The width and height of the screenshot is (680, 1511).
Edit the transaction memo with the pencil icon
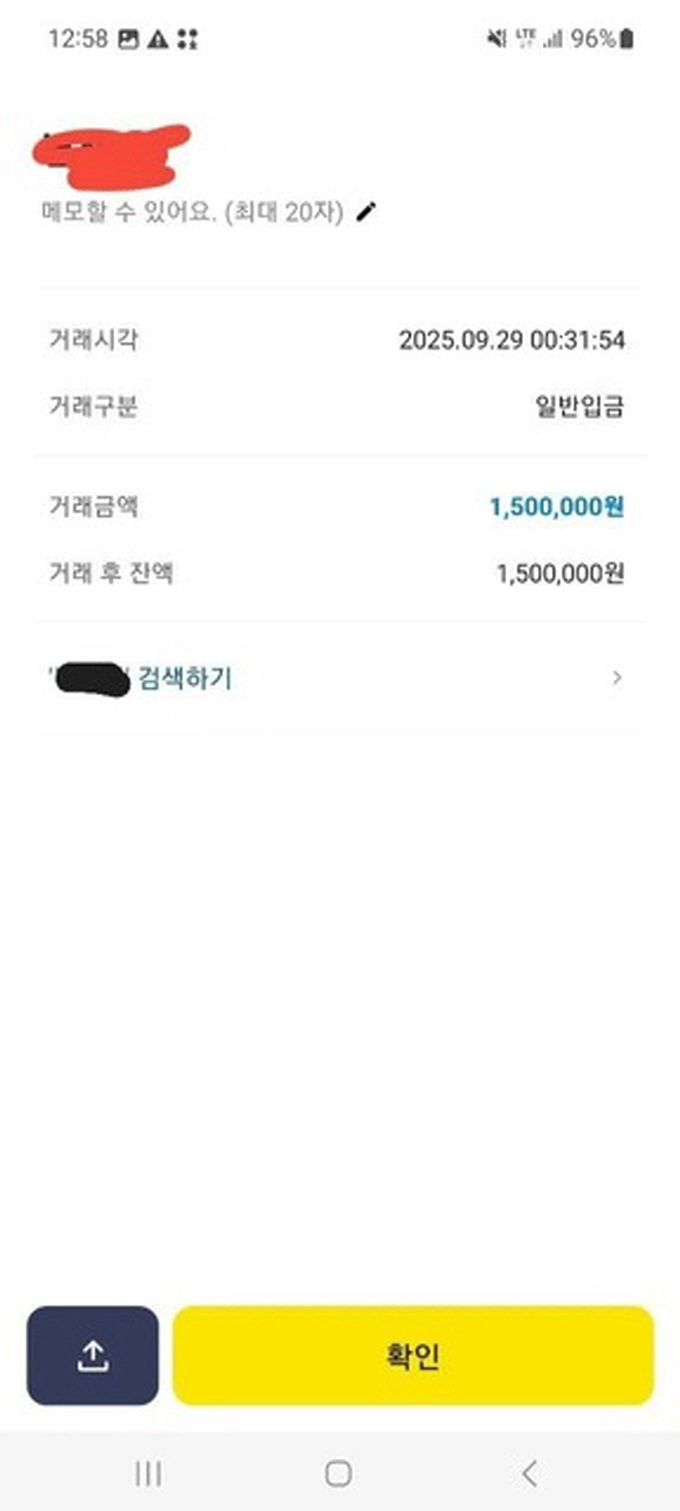pos(367,211)
